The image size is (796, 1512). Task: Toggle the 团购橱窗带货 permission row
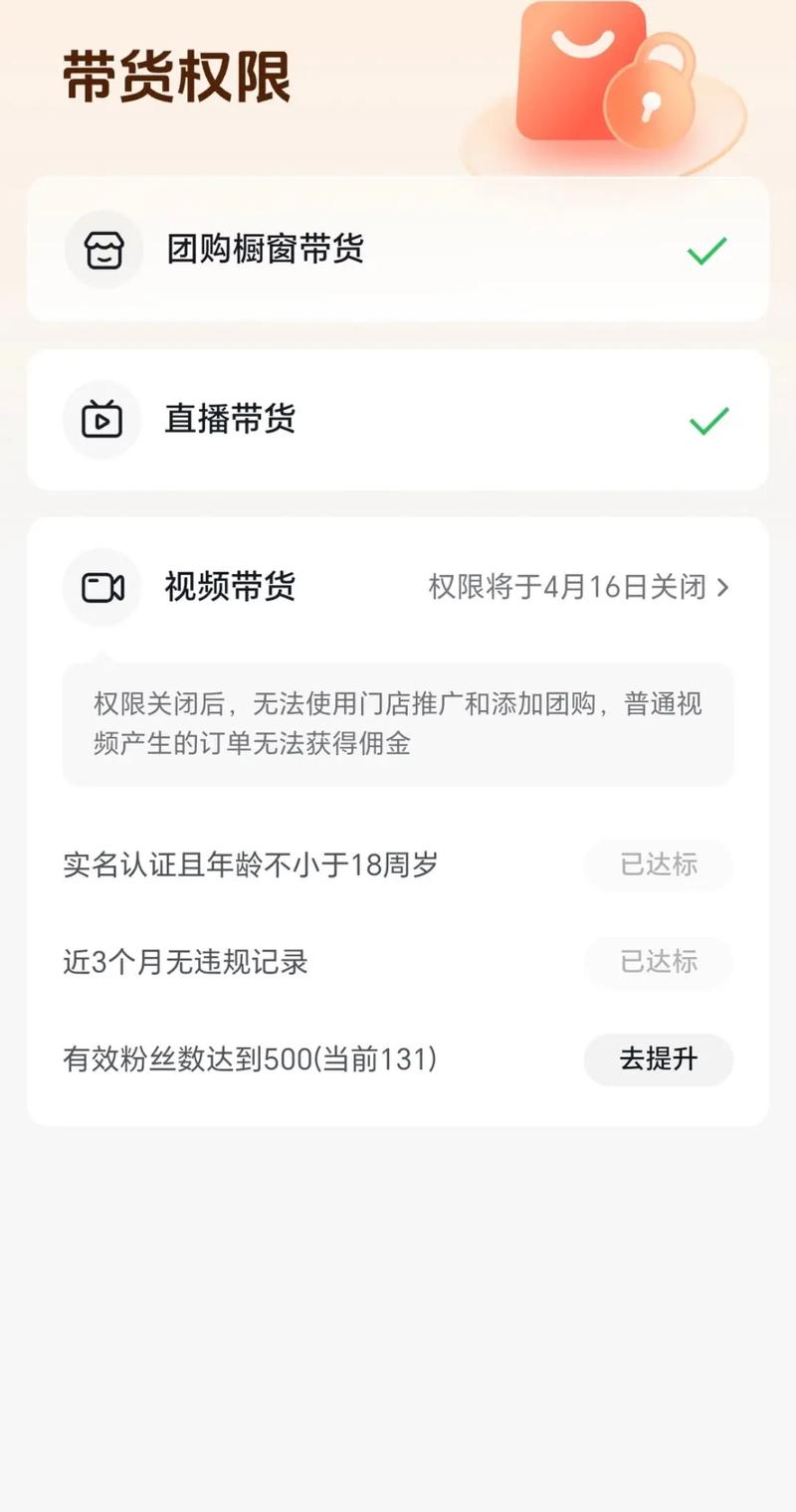[x=398, y=250]
